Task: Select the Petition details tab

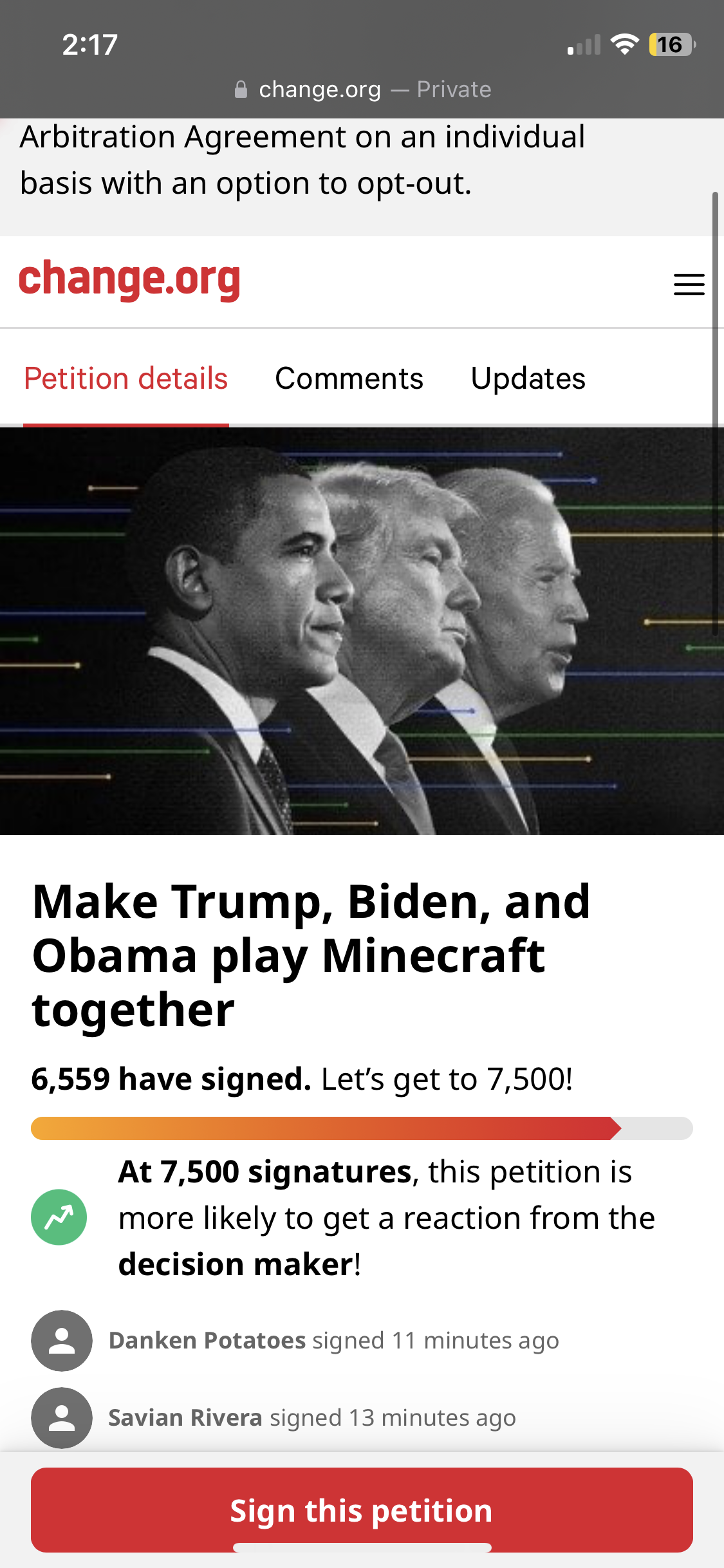Action: (x=126, y=378)
